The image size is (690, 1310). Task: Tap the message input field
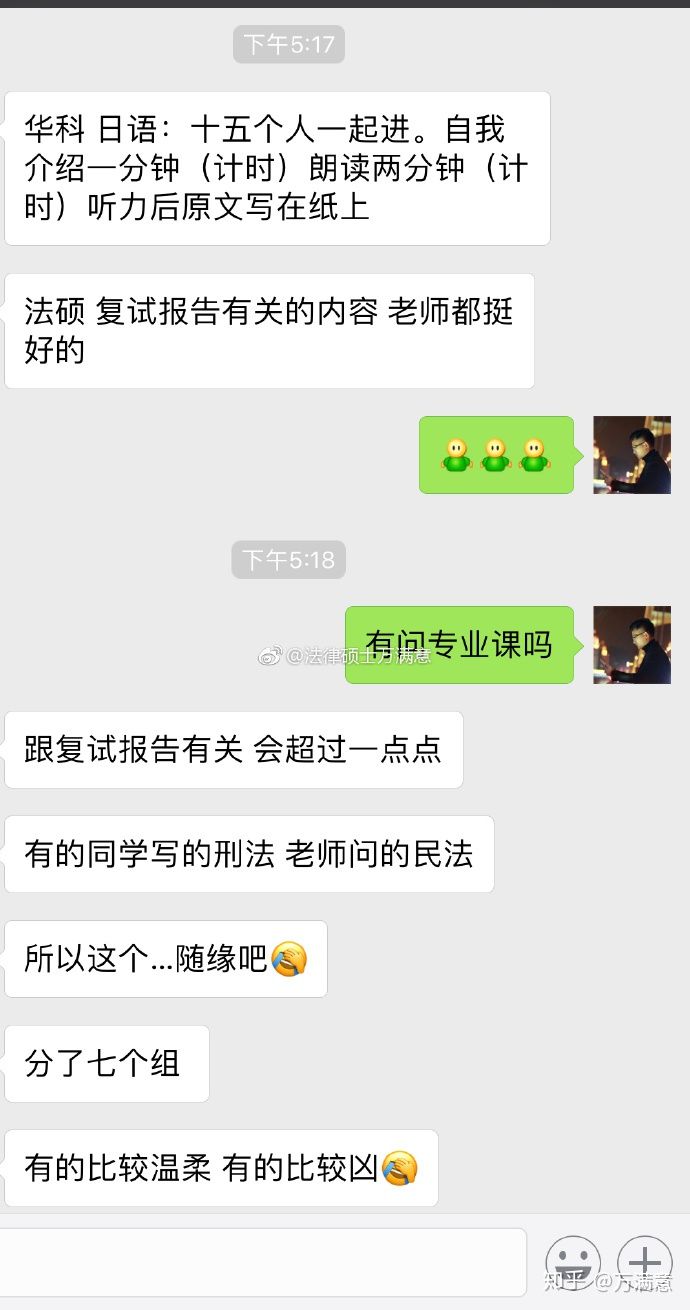point(262,1262)
